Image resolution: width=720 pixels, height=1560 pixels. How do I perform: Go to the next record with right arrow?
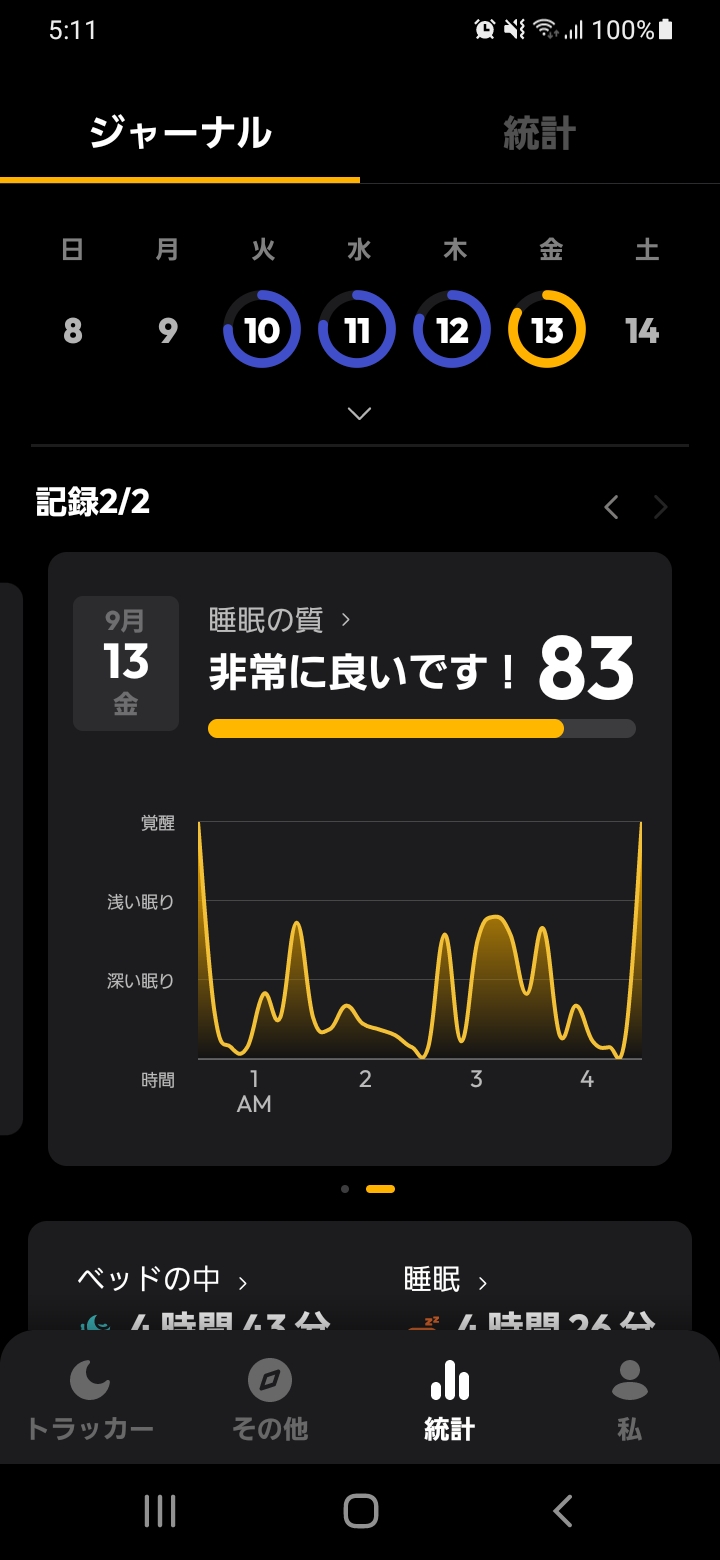[660, 508]
